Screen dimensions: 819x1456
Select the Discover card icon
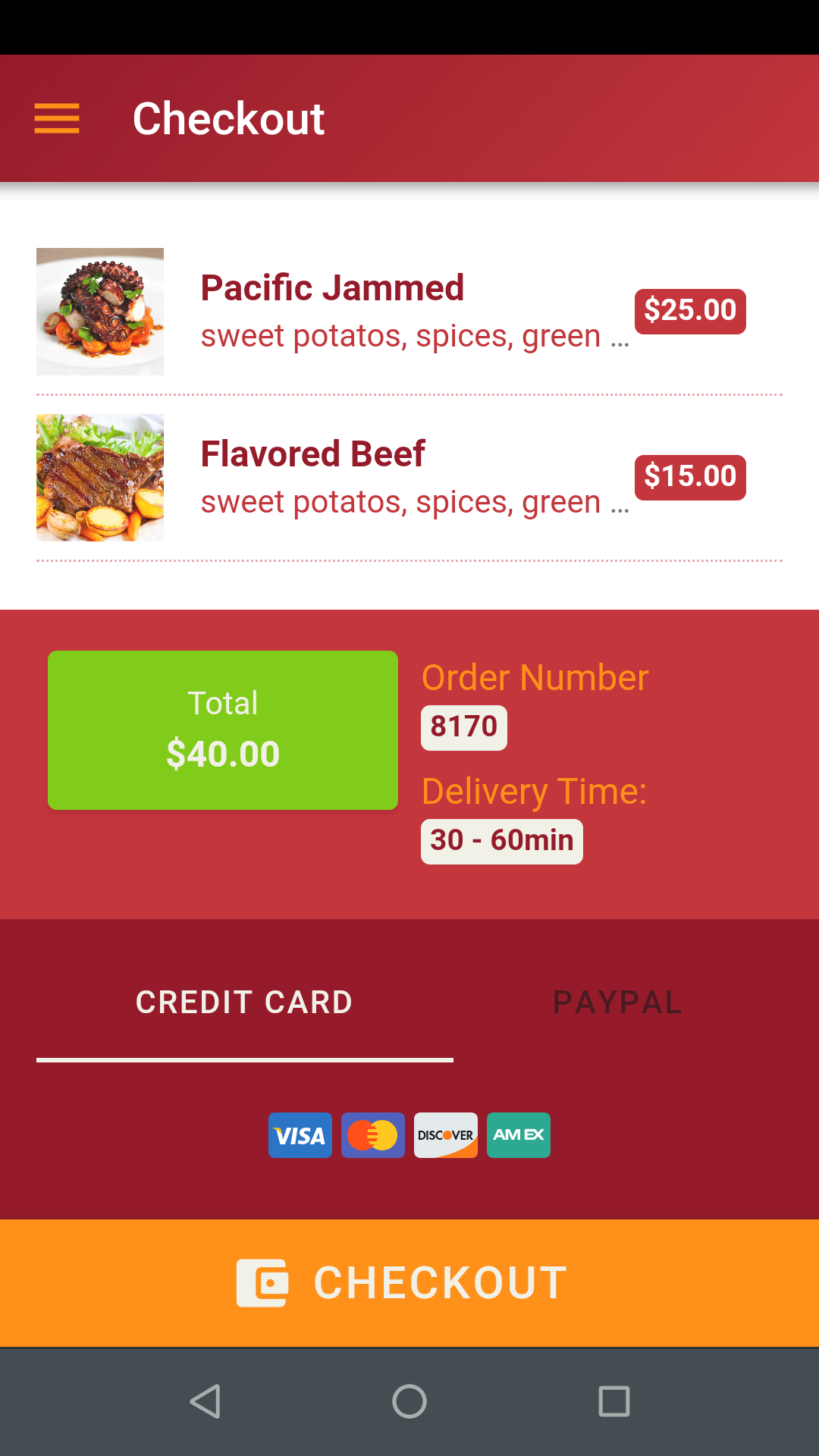pos(445,1135)
